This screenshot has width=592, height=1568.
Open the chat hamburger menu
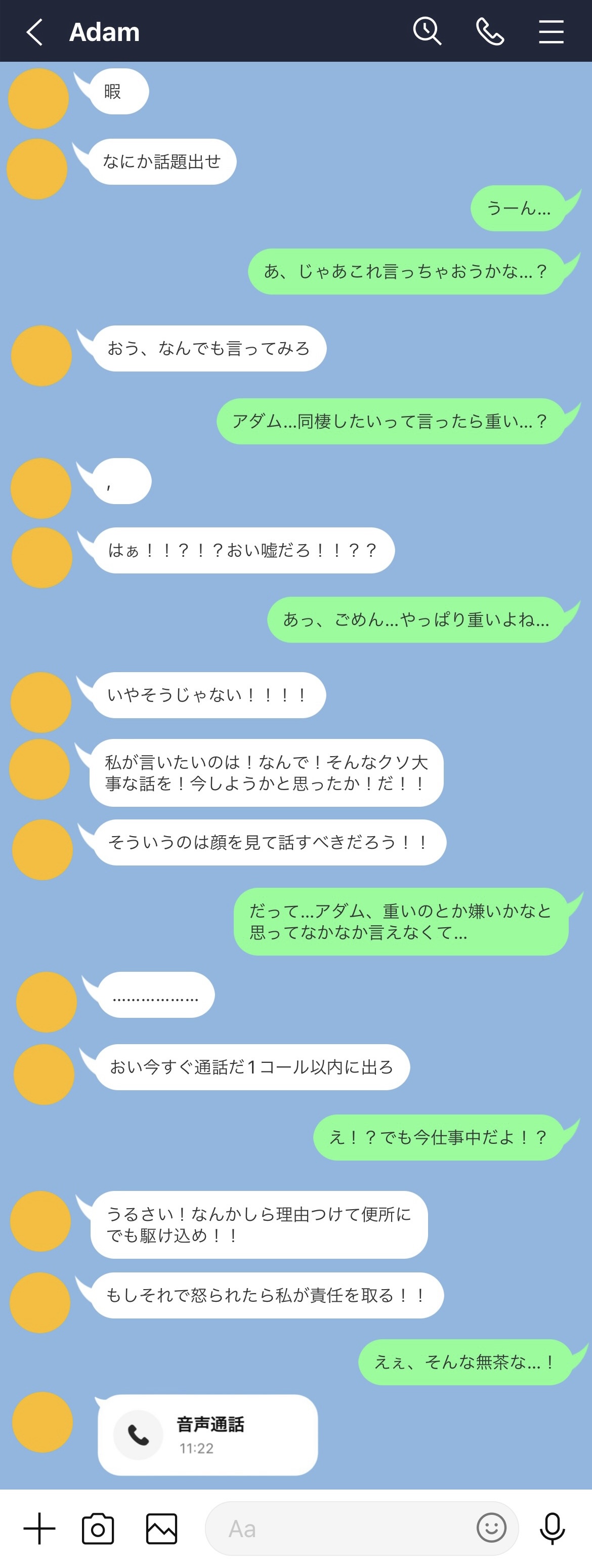[x=551, y=32]
